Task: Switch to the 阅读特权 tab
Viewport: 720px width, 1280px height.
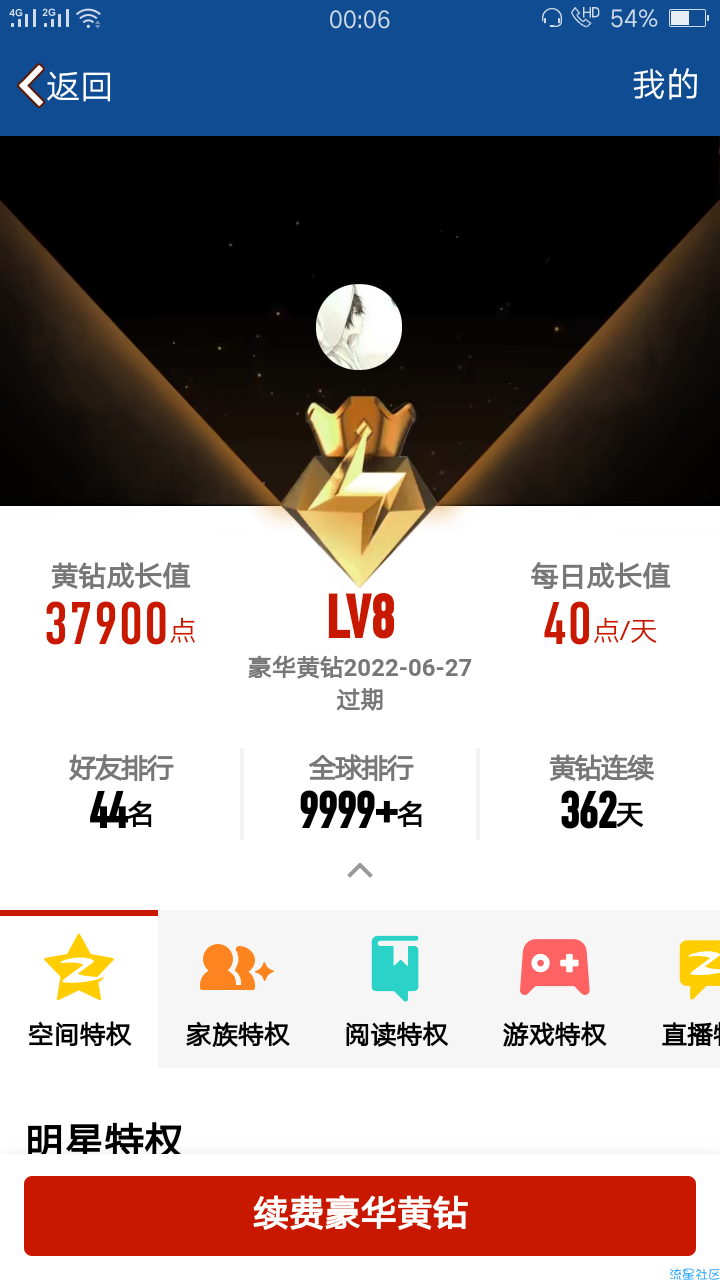Action: (x=396, y=990)
